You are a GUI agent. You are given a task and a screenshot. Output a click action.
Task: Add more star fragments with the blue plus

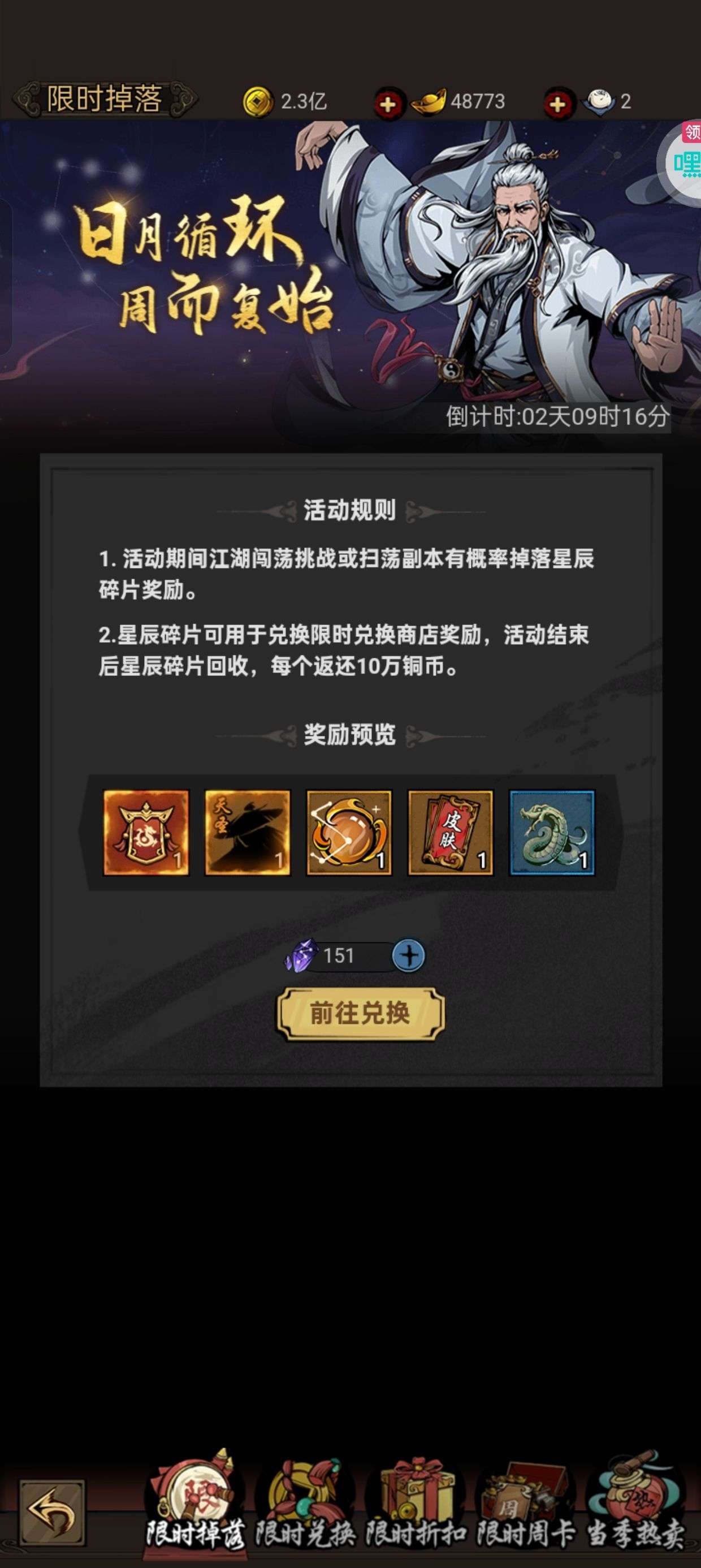tap(408, 955)
